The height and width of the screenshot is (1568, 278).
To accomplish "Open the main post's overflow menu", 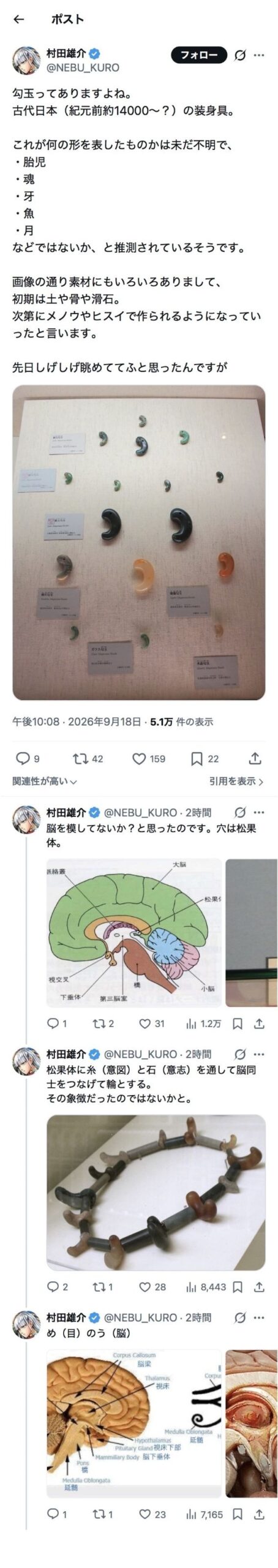I will (x=259, y=55).
